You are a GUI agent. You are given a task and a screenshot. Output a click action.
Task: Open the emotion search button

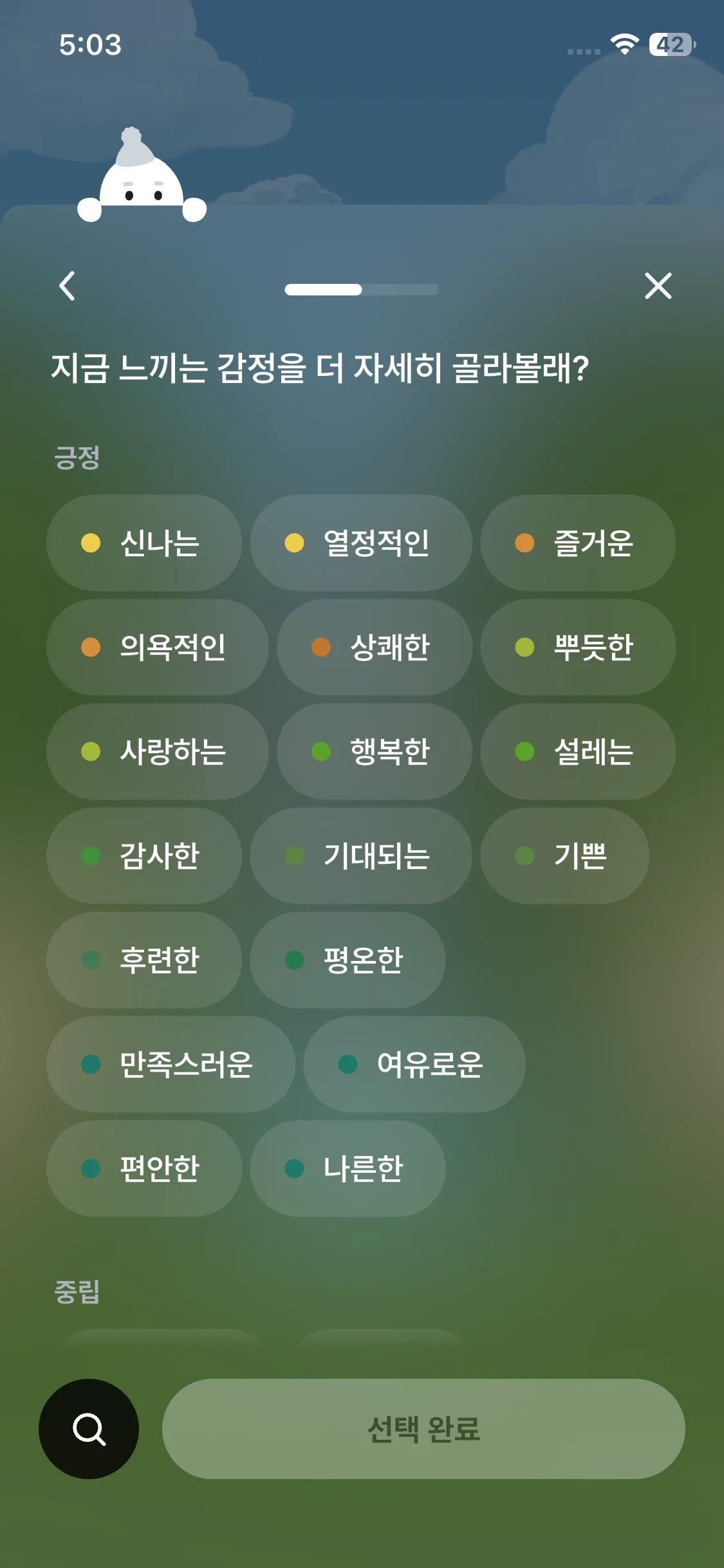click(x=89, y=1428)
